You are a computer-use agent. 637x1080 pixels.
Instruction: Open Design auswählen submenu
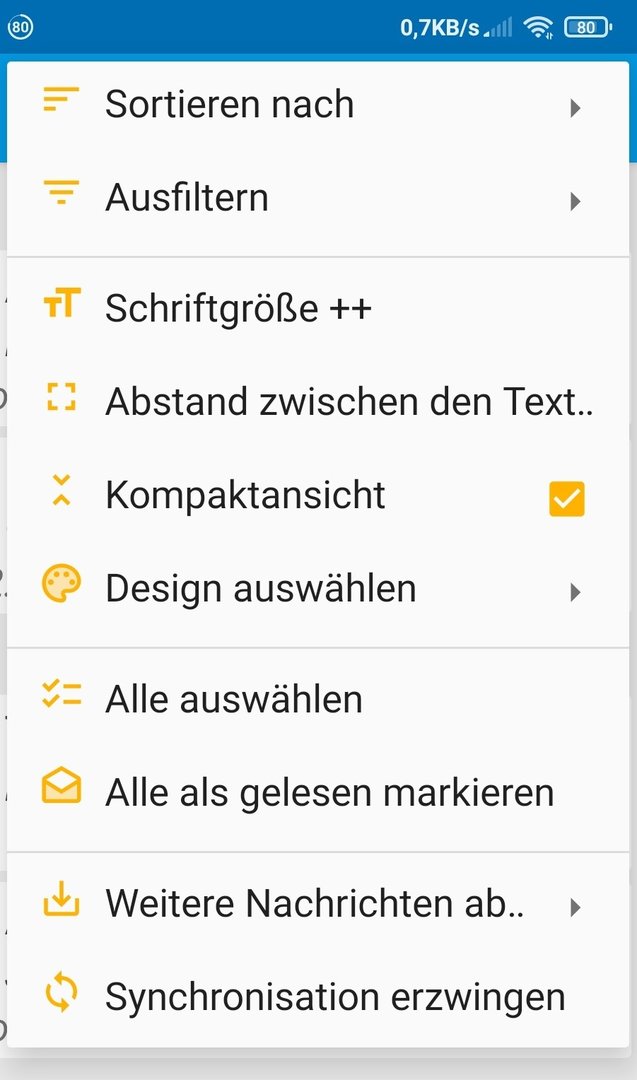261,589
